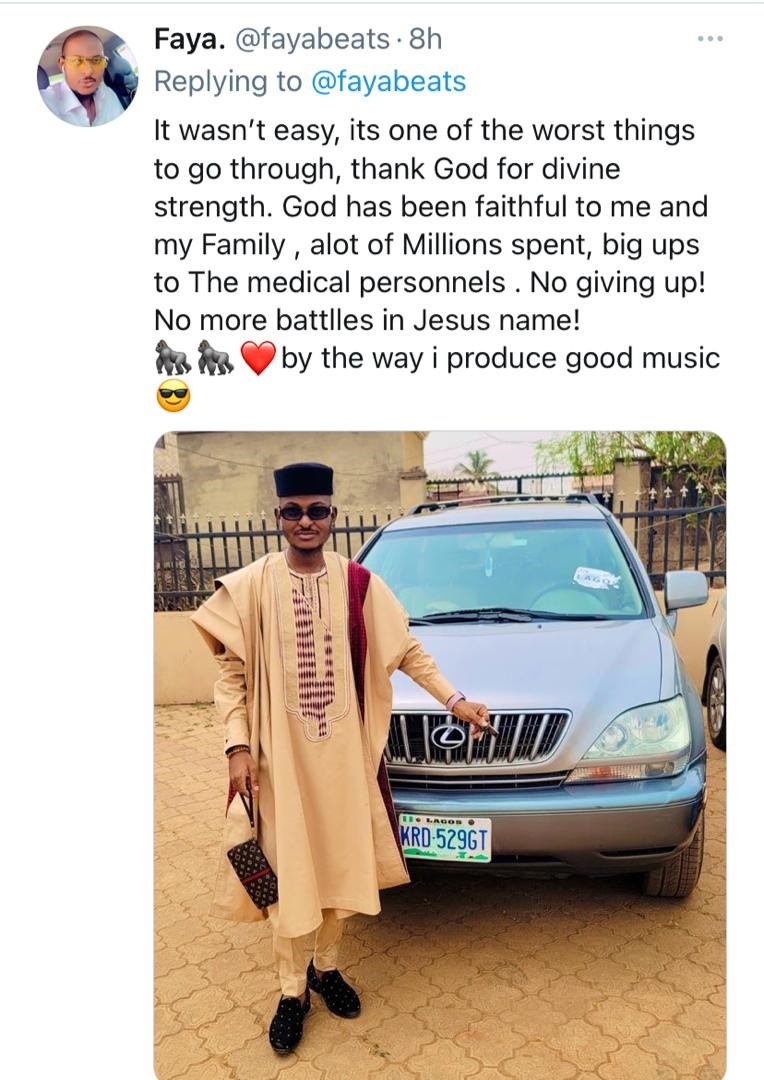
Task: Open Faya's profile picture
Action: 87,76
